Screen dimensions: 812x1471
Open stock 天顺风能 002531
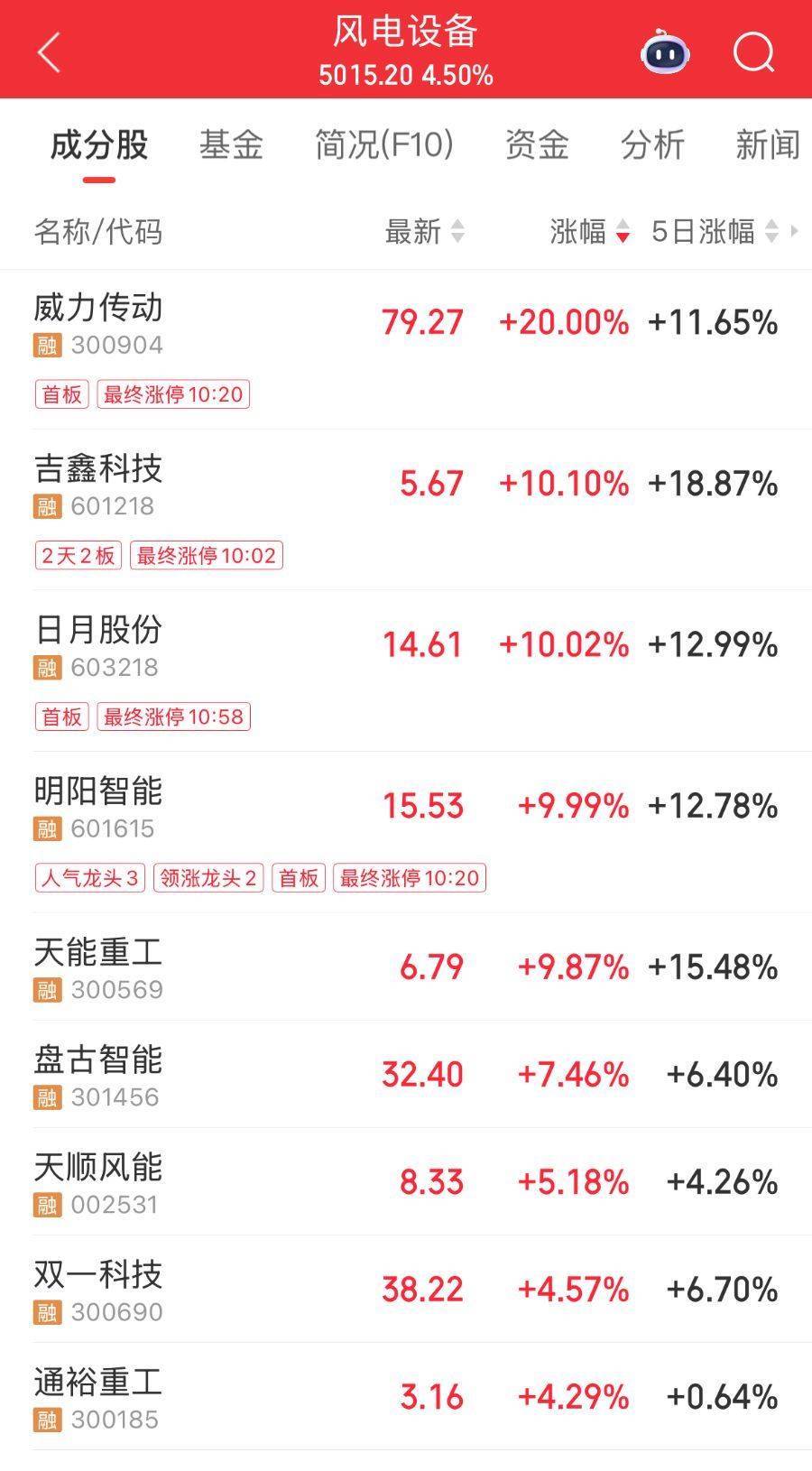pyautogui.click(x=99, y=1182)
